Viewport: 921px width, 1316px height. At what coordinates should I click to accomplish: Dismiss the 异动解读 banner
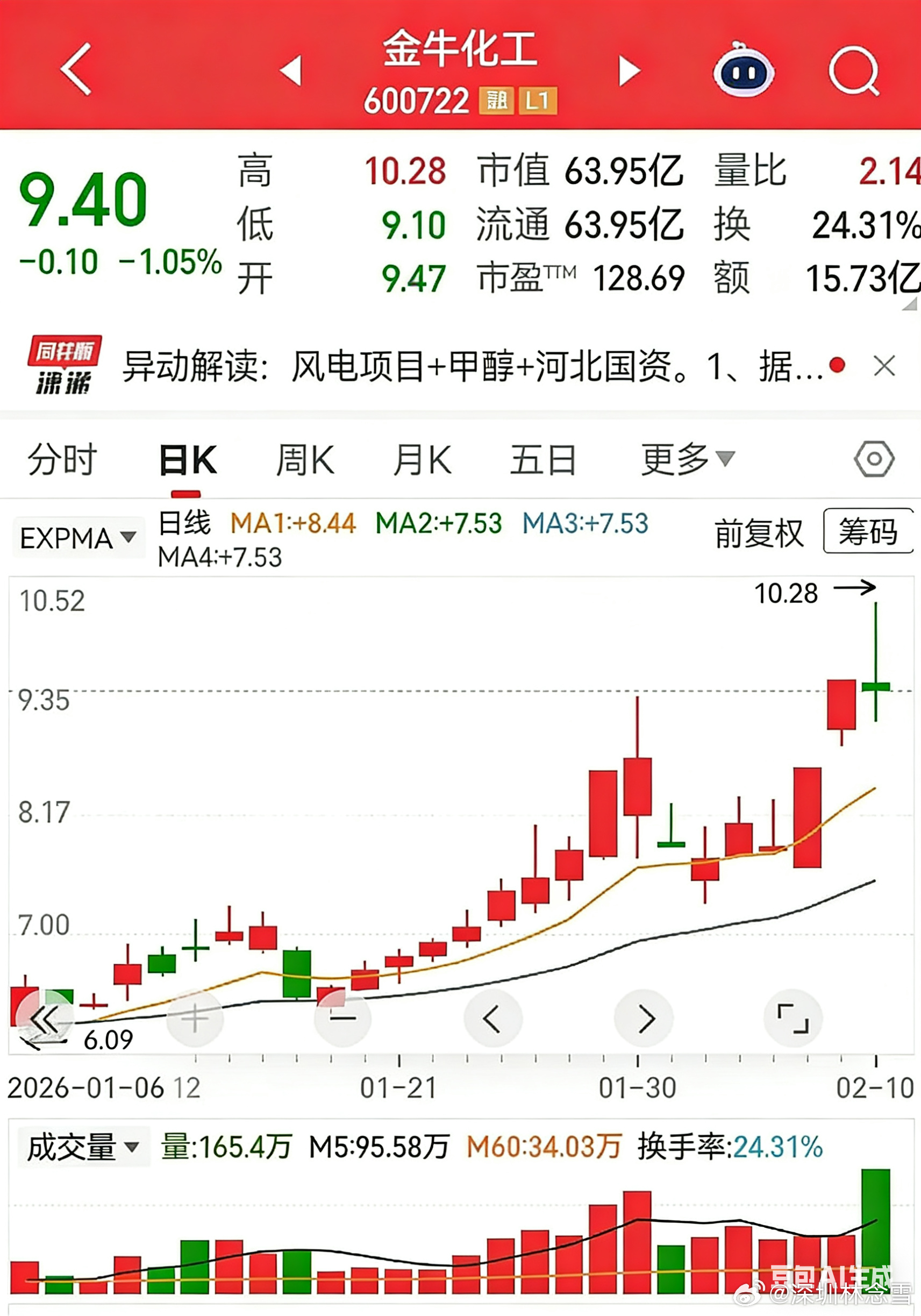click(884, 366)
